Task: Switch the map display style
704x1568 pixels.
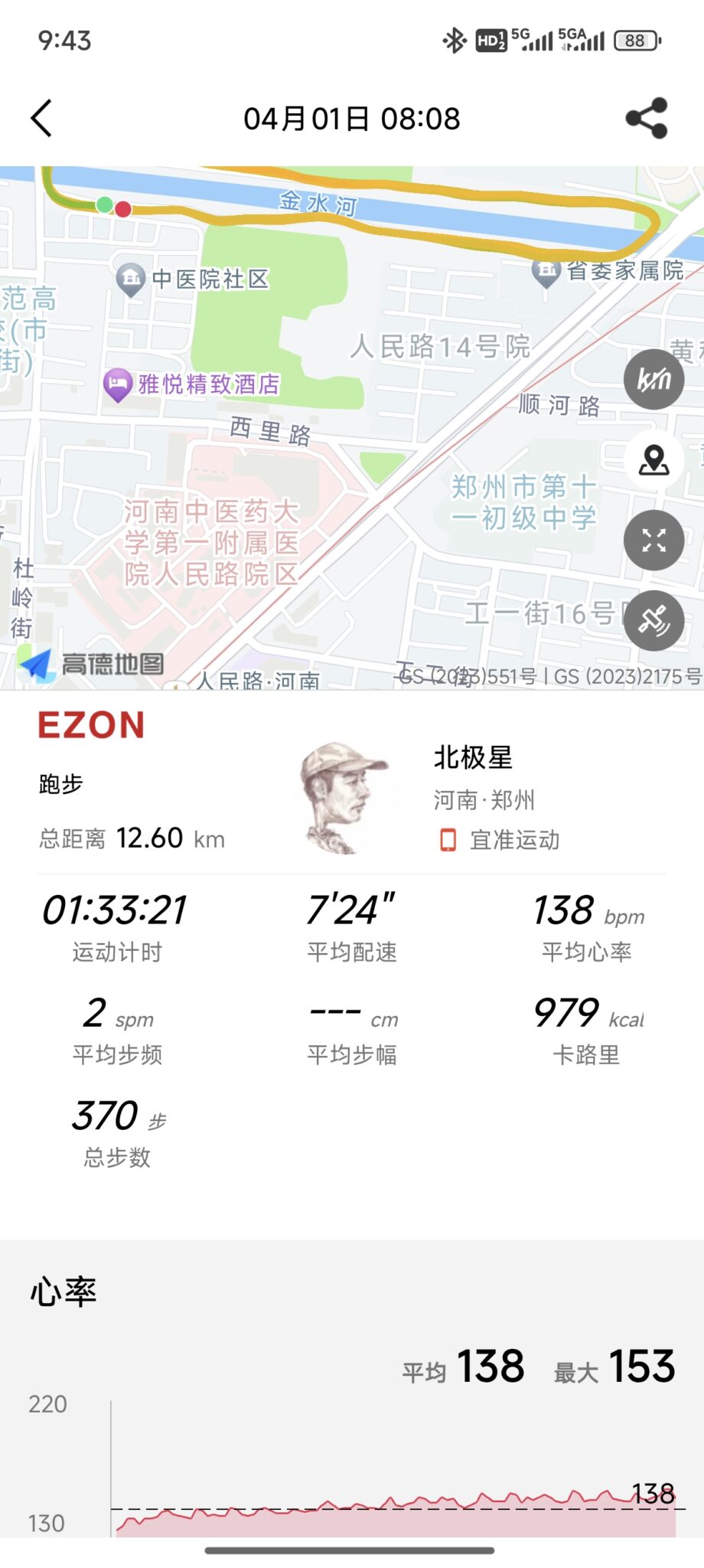Action: click(653, 460)
